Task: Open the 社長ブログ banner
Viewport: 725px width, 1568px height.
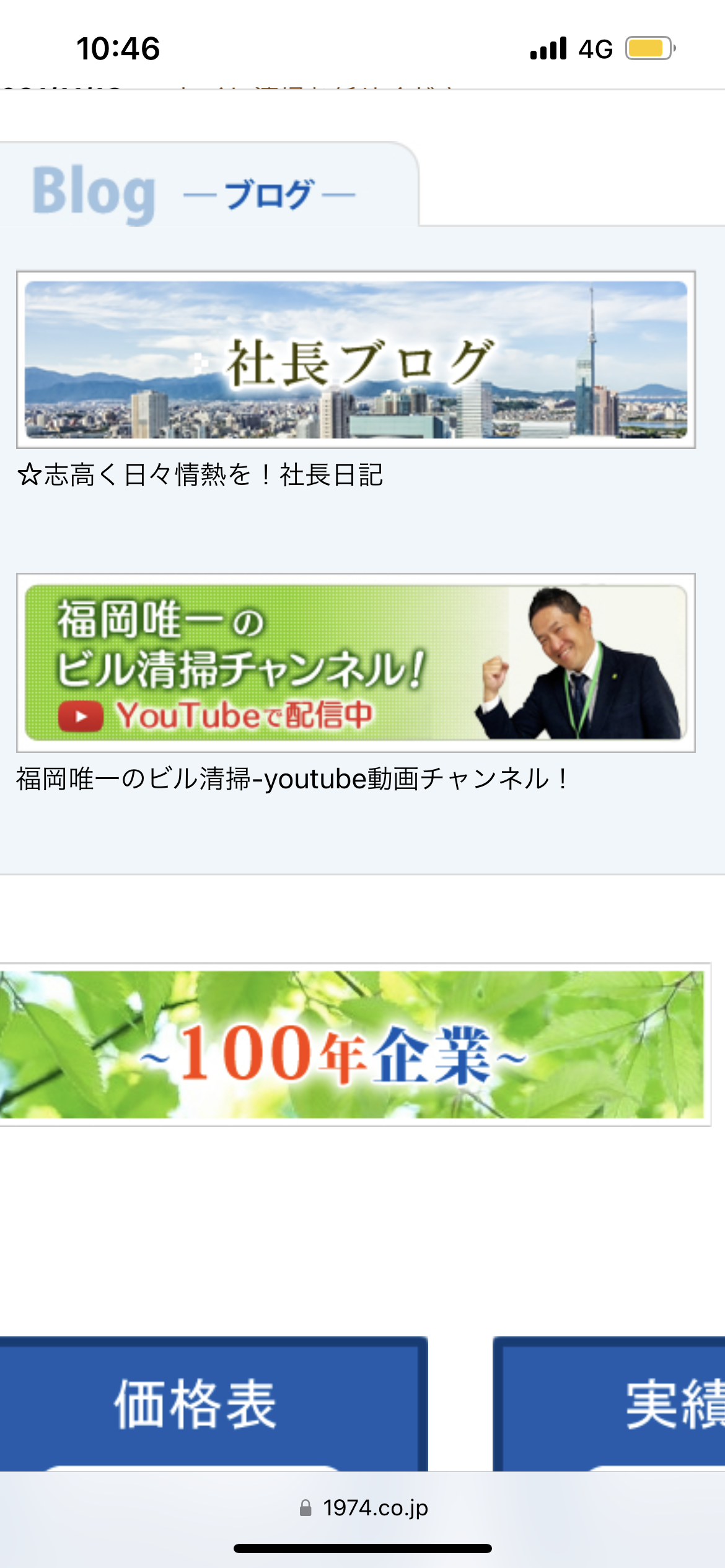Action: pyautogui.click(x=356, y=360)
